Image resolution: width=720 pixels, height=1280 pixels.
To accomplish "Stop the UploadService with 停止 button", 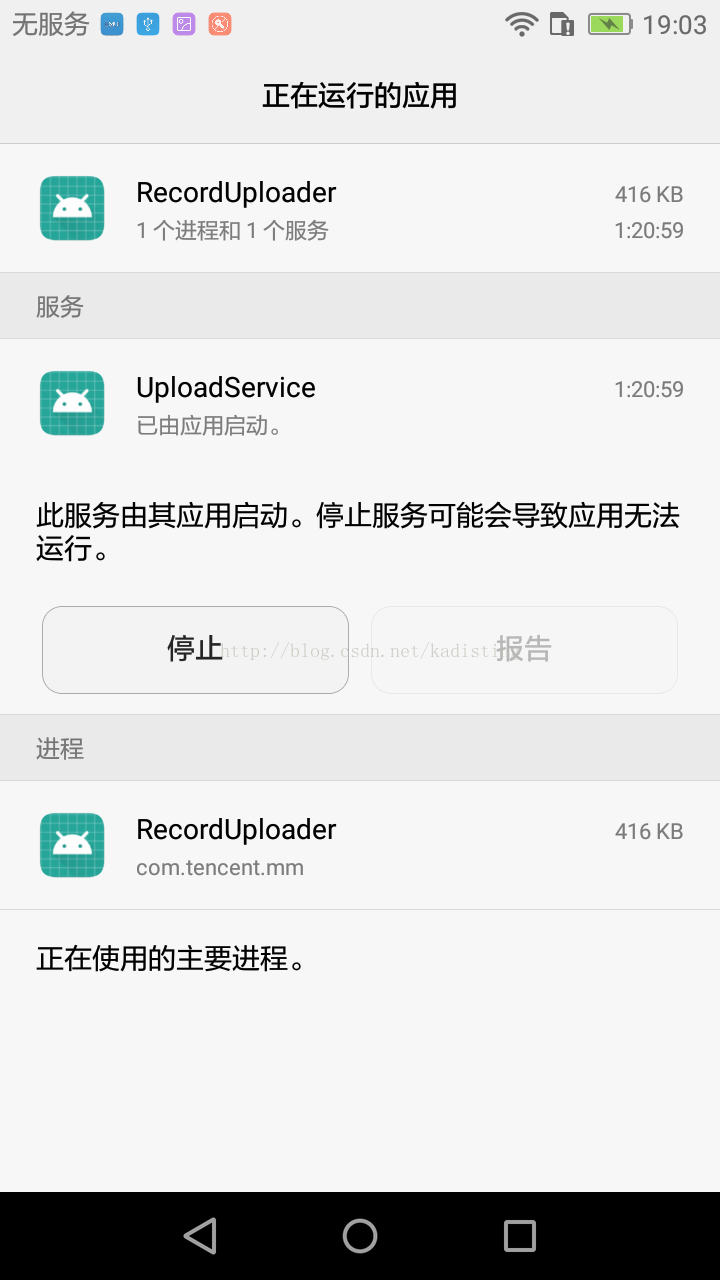I will 195,649.
